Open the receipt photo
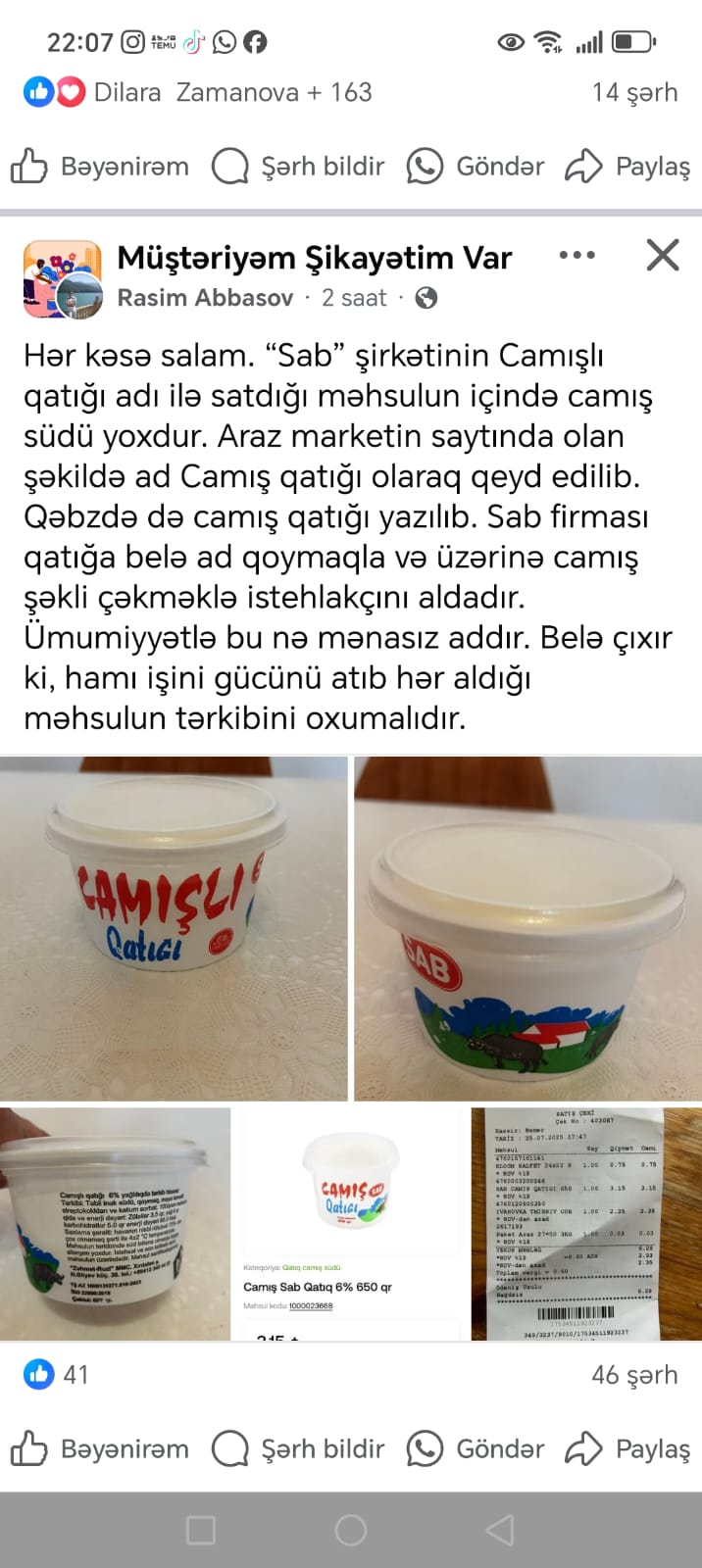Image resolution: width=702 pixels, height=1568 pixels. 586,1223
